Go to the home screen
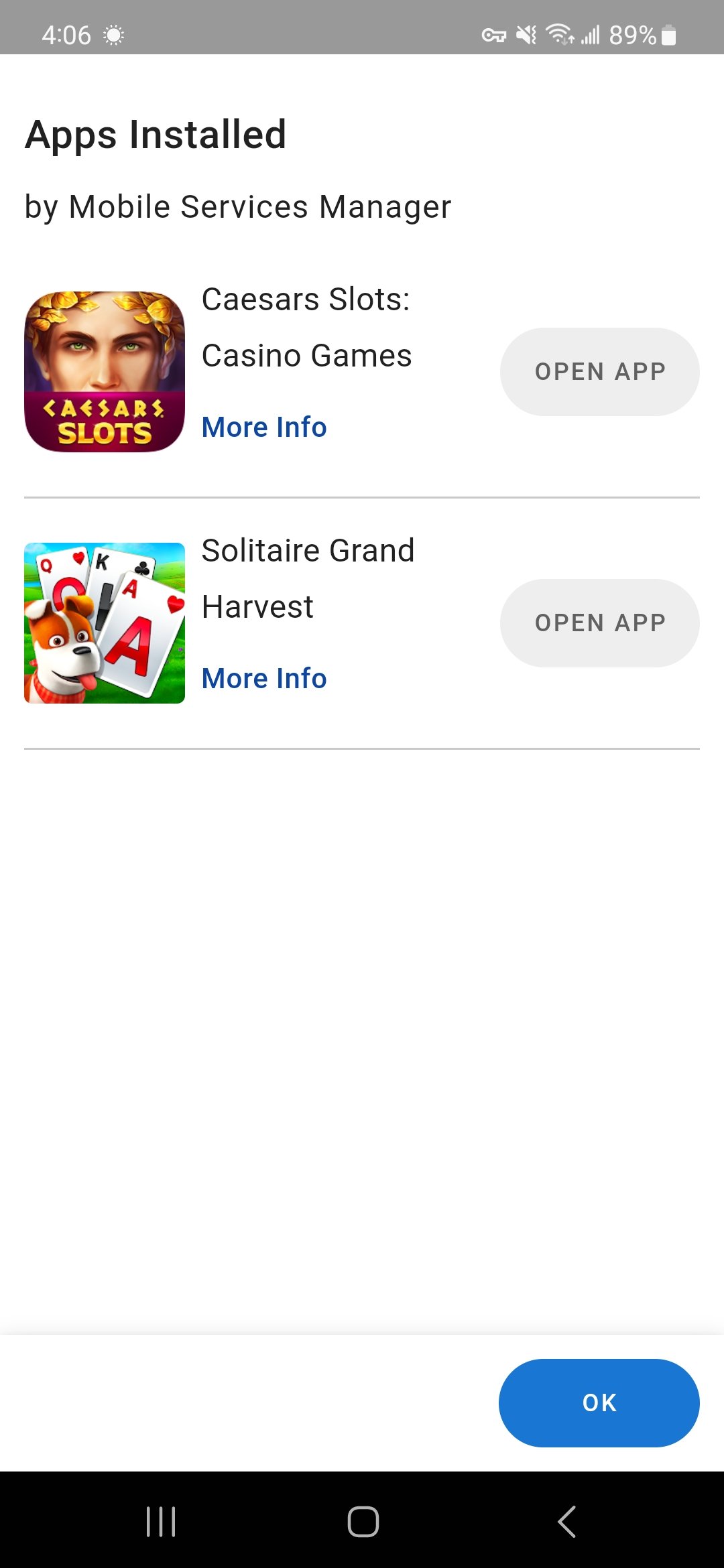 point(363,1521)
